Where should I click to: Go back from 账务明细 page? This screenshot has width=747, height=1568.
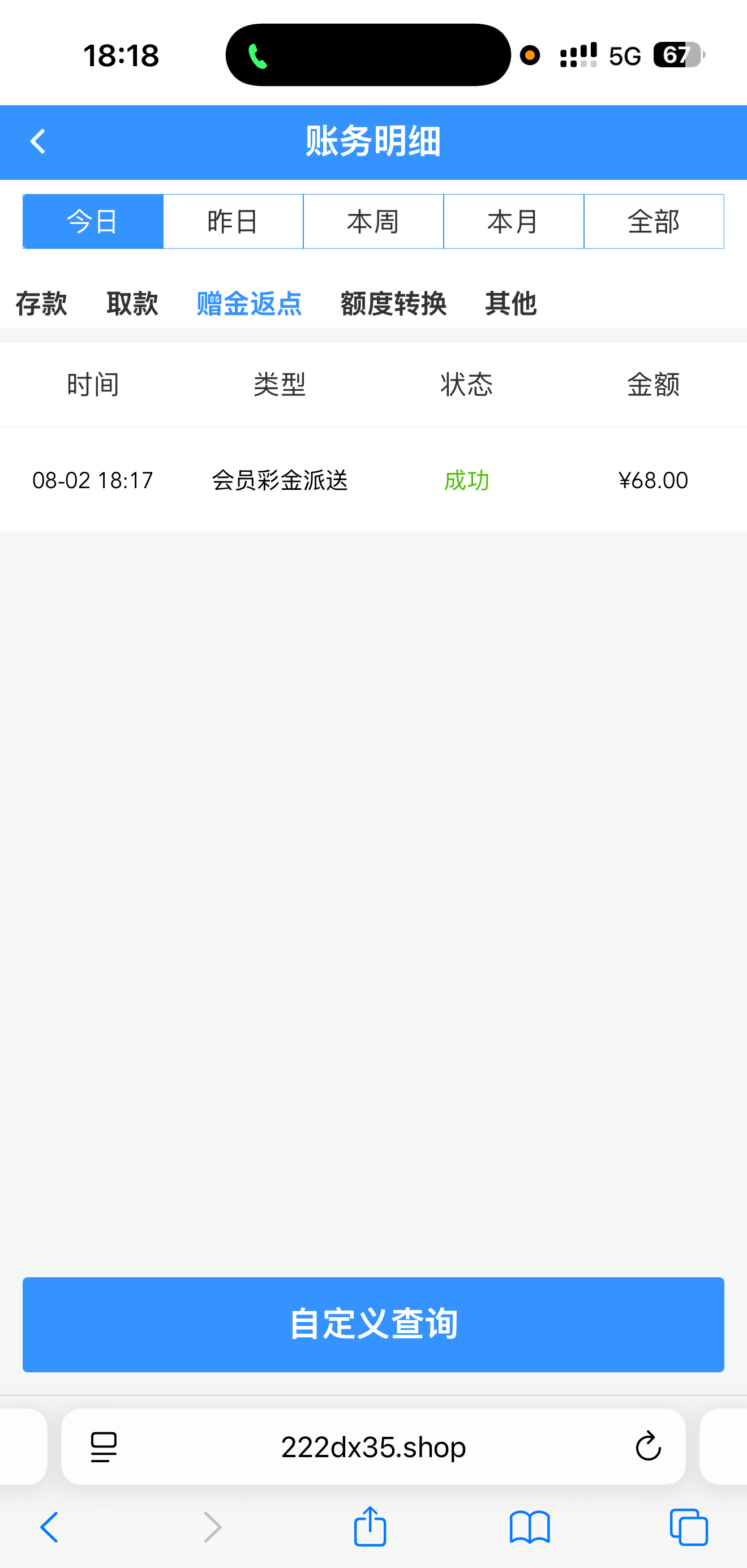coord(38,142)
